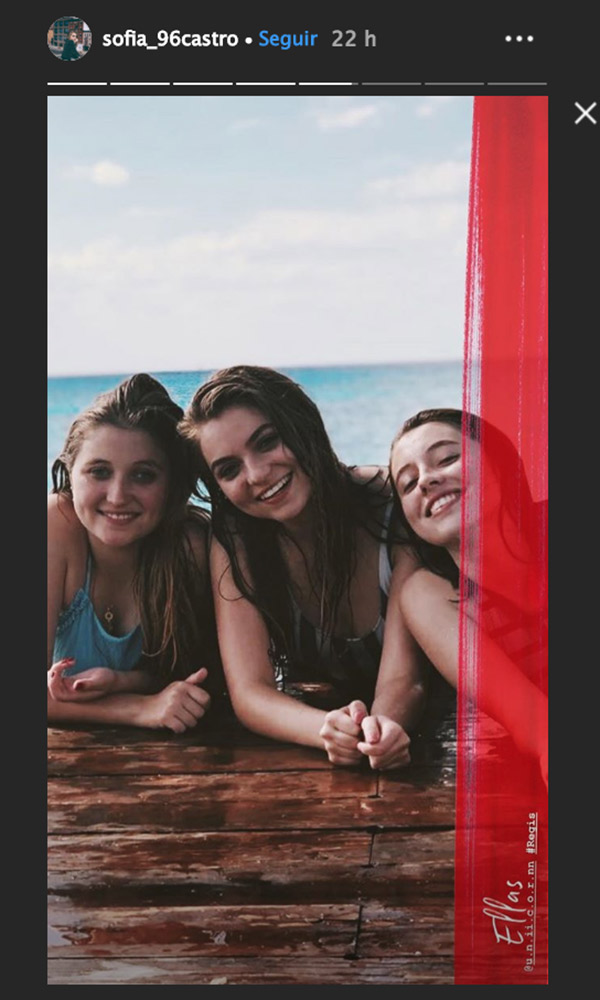The width and height of the screenshot is (600, 1000).
Task: Open sofia_96castro's profile picture
Action: point(69,39)
